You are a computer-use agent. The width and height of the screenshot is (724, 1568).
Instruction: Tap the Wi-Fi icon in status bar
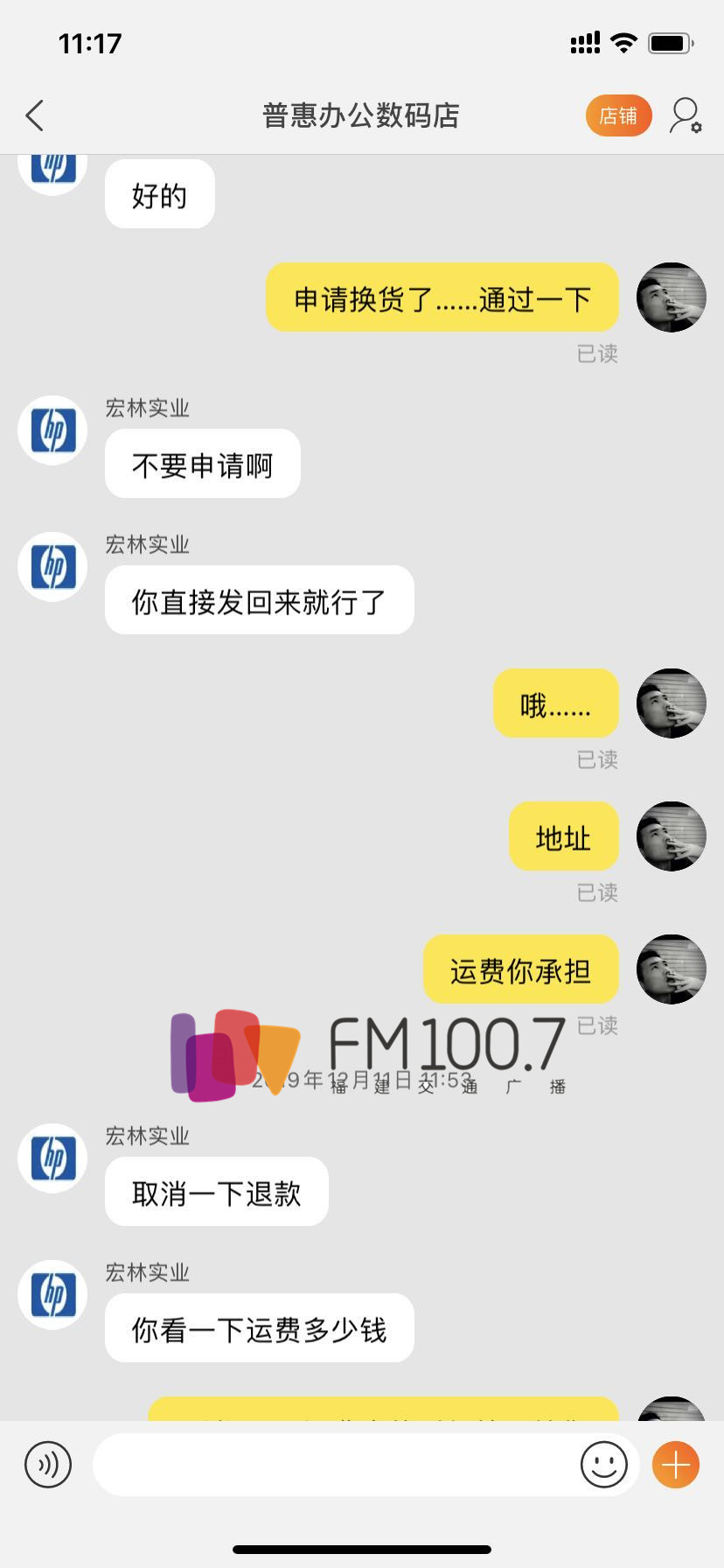coord(623,40)
